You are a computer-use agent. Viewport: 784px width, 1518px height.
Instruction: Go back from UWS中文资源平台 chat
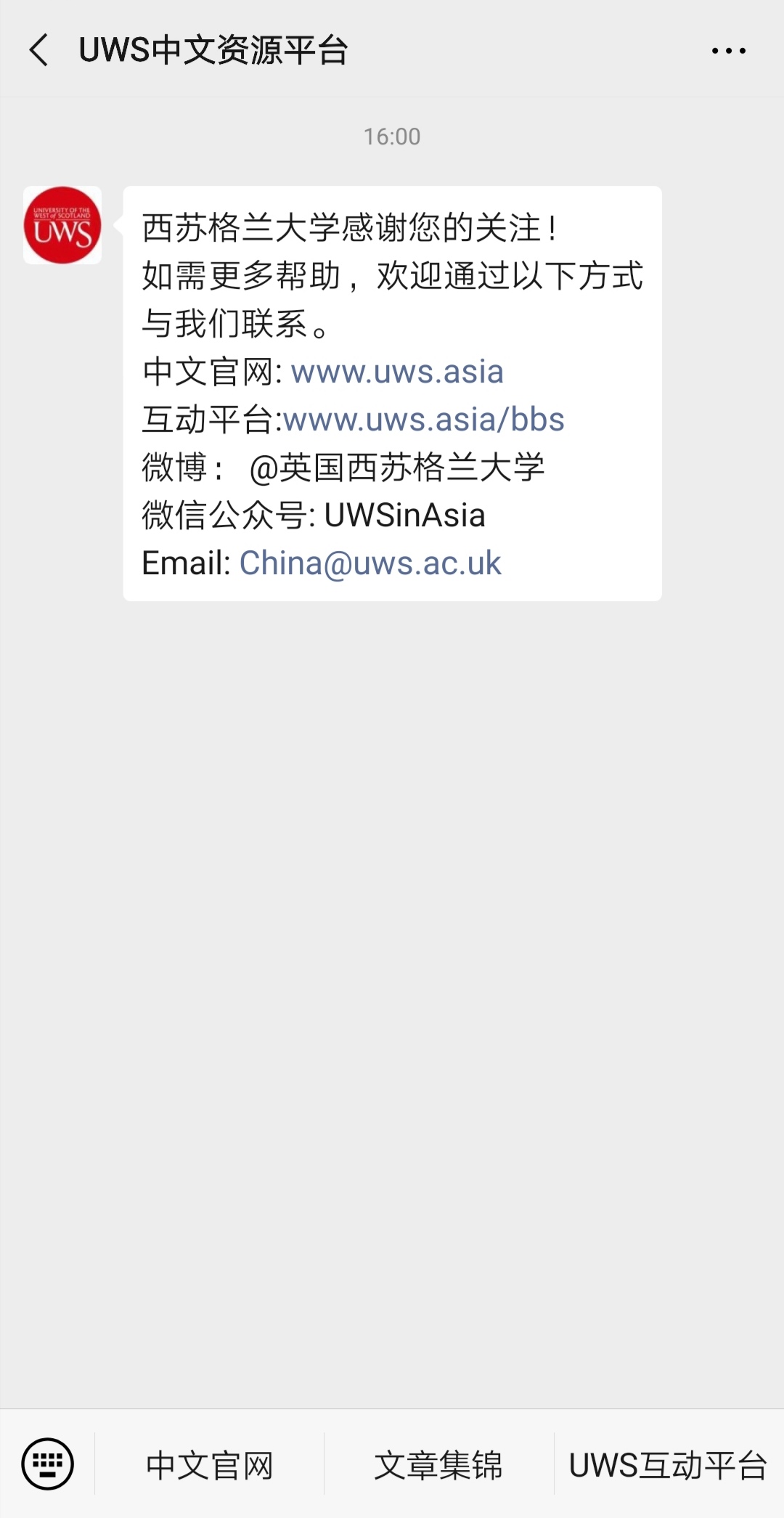tap(39, 50)
